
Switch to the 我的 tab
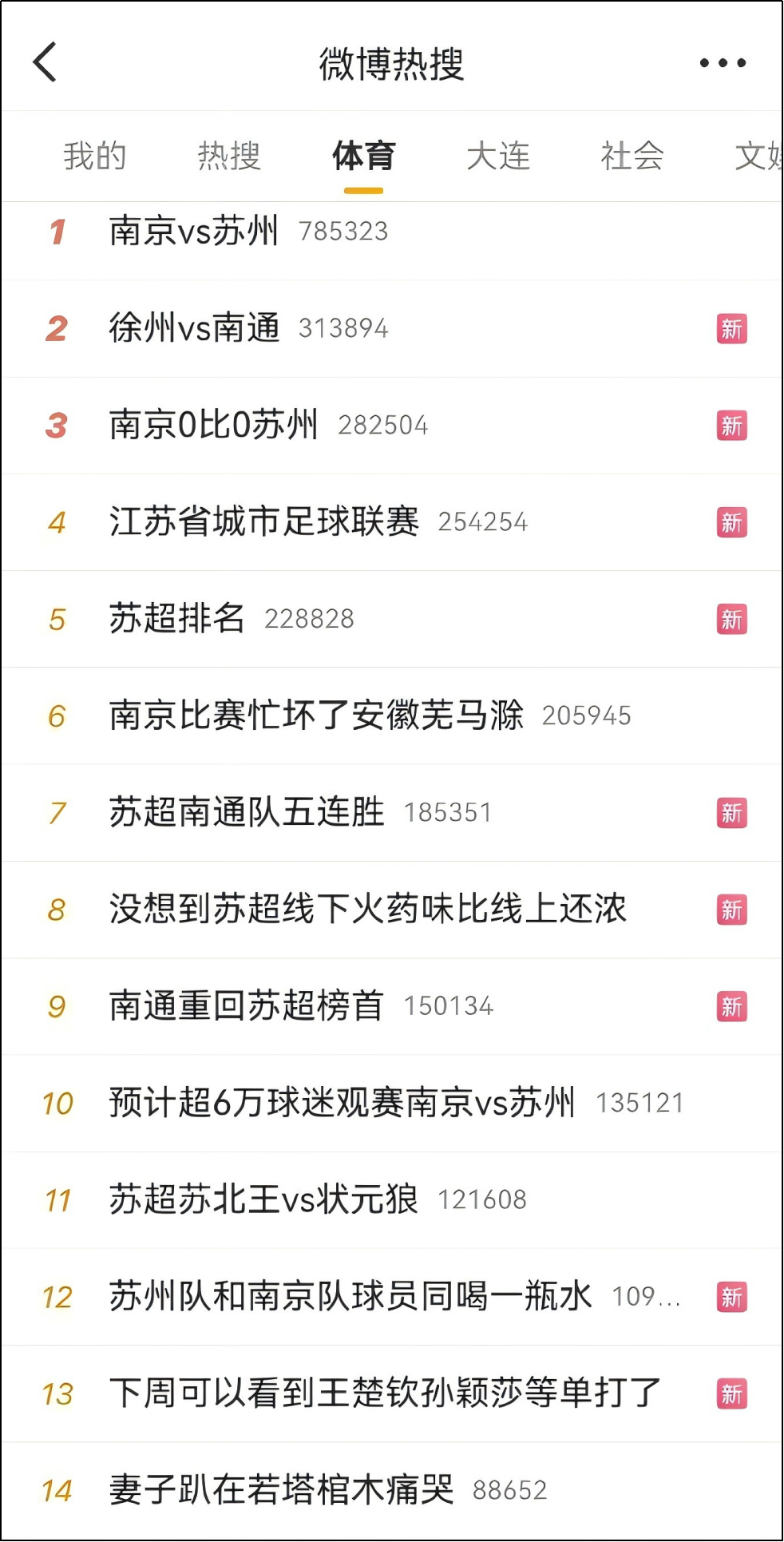[95, 156]
